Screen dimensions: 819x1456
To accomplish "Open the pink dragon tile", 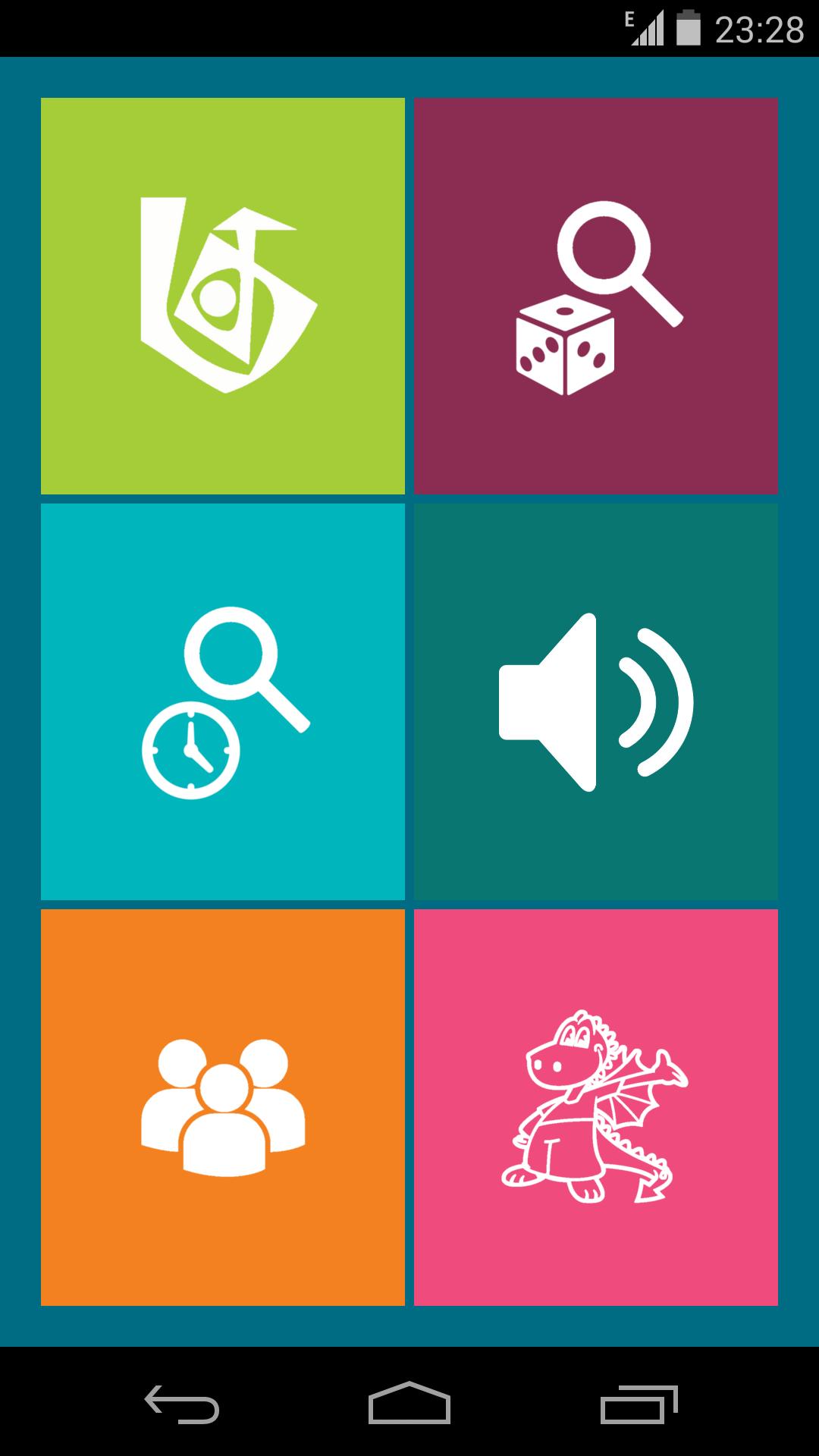I will pos(596,1107).
